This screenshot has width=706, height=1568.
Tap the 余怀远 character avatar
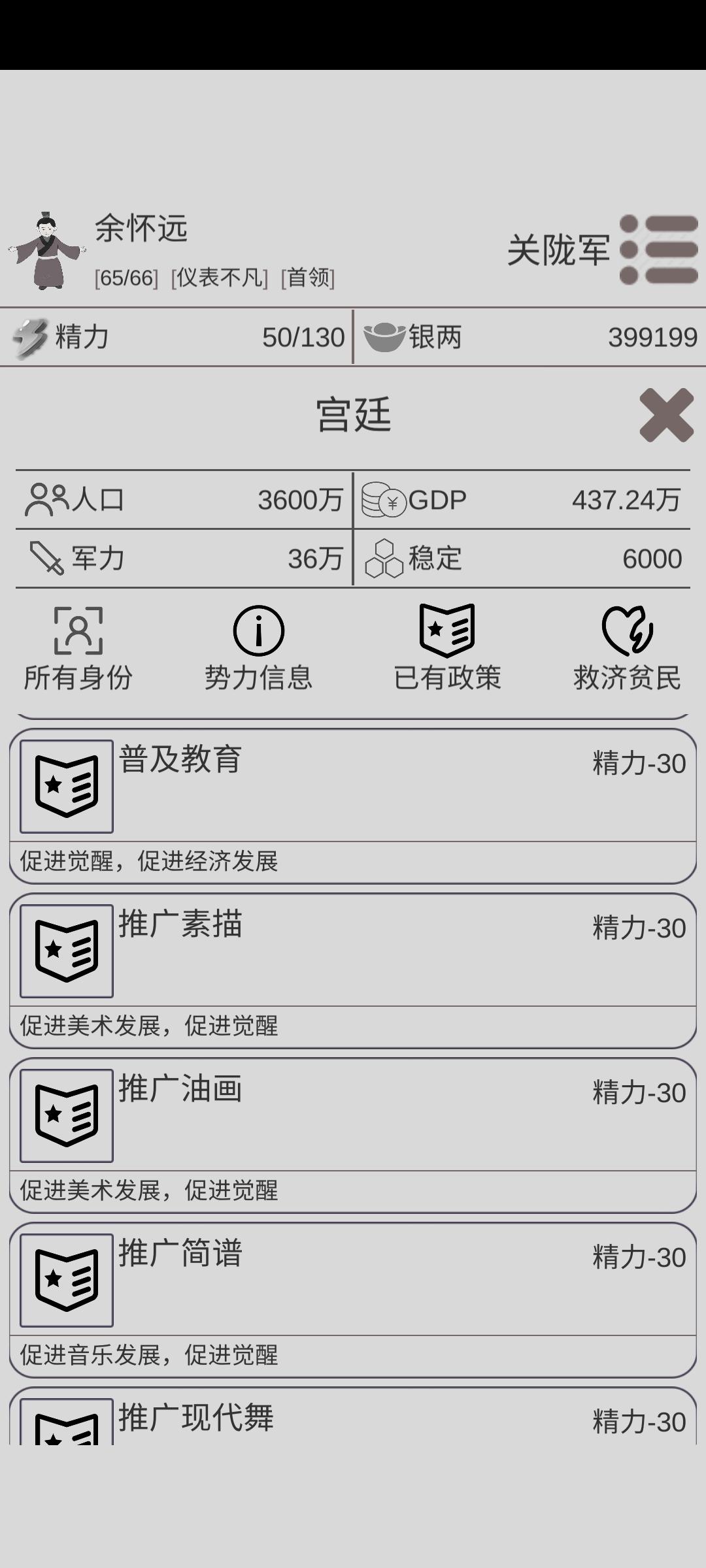(x=46, y=250)
